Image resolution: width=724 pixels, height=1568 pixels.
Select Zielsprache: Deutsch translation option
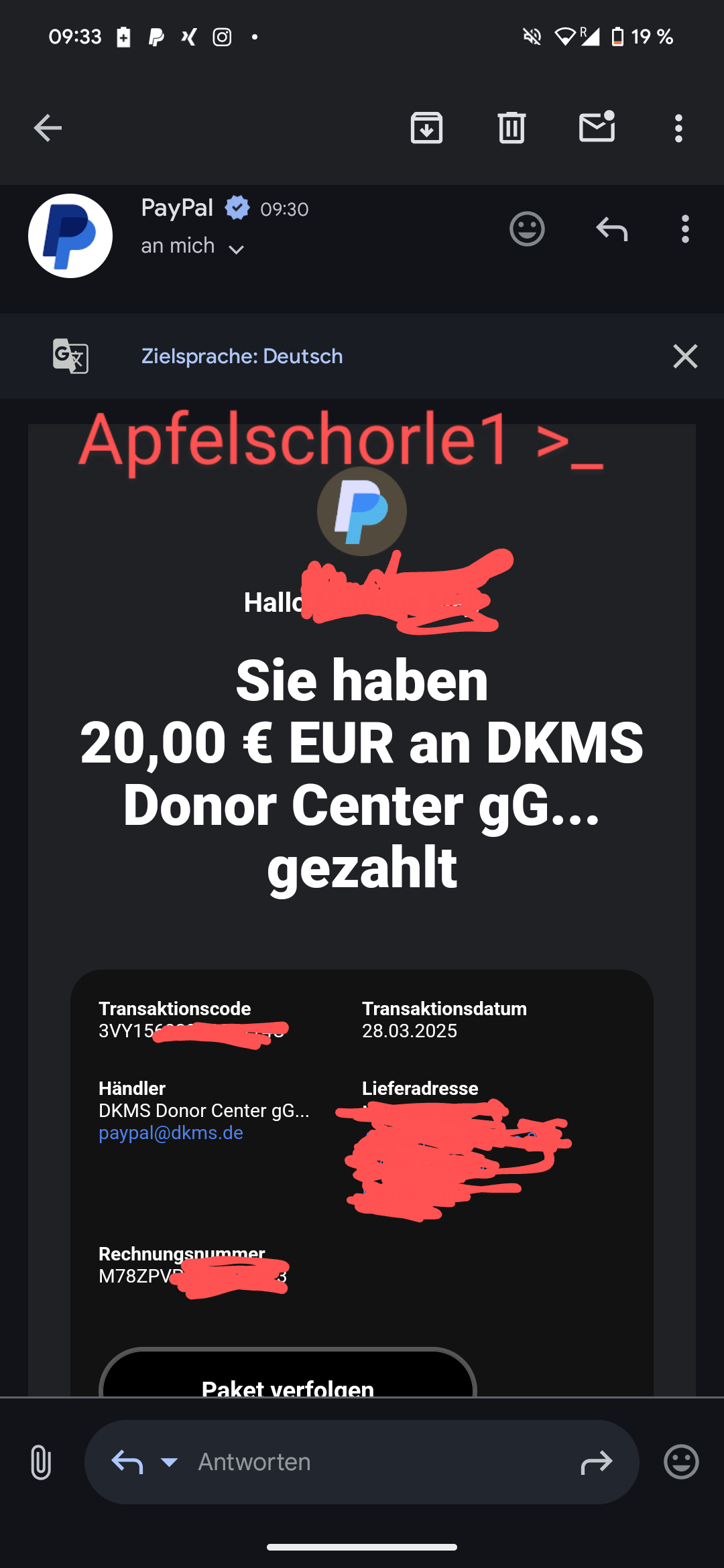point(242,356)
